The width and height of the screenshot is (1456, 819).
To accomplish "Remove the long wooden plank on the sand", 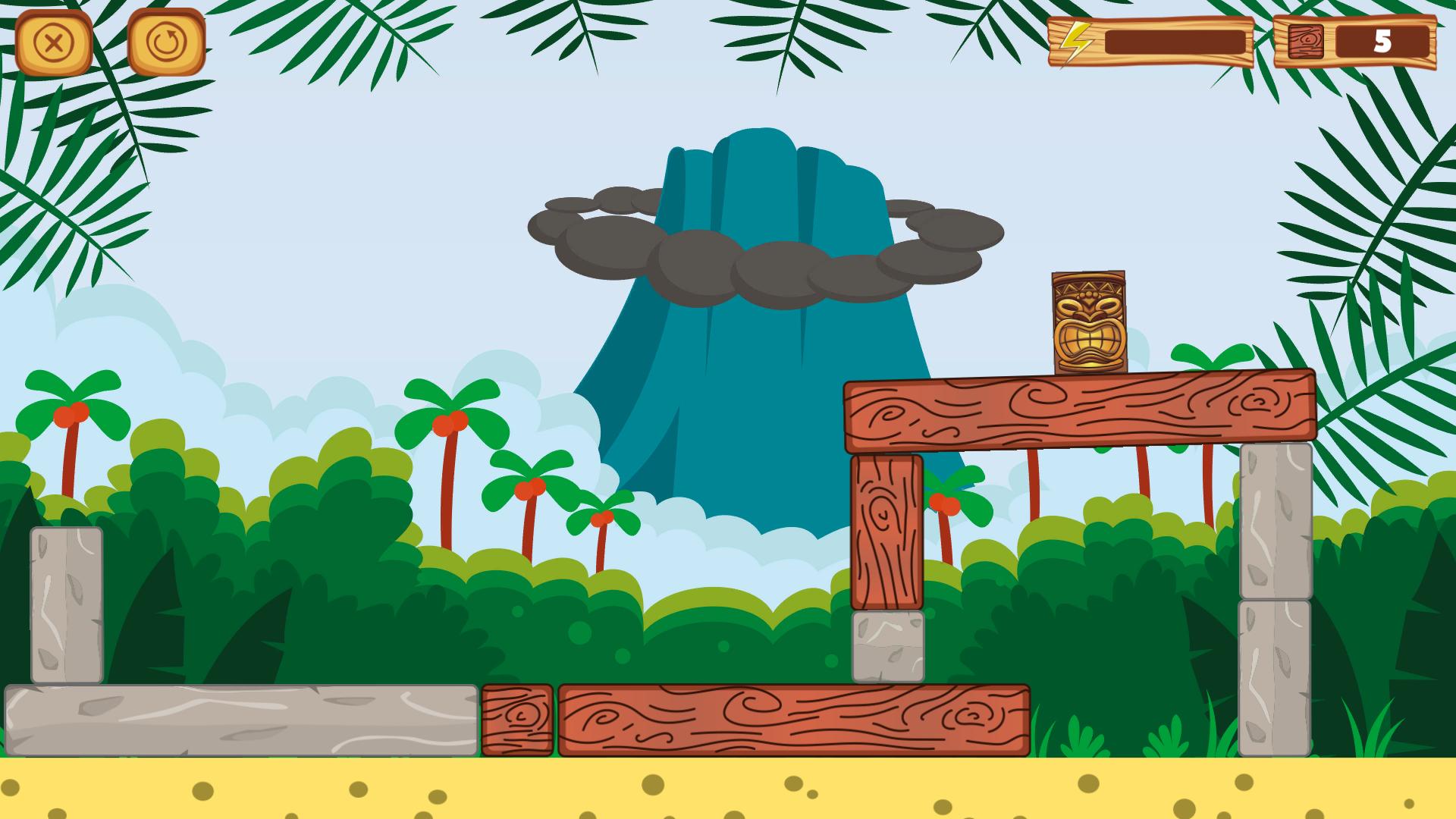I will point(794,720).
